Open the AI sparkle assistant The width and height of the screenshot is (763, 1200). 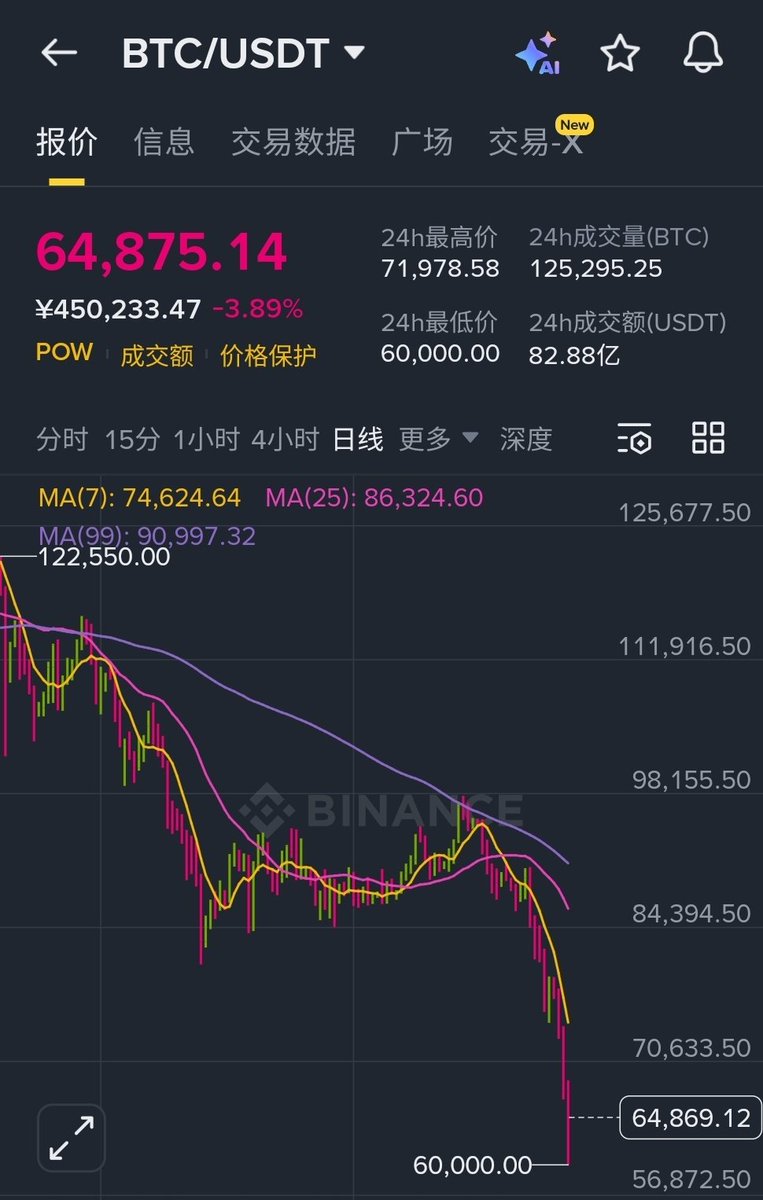pos(537,54)
